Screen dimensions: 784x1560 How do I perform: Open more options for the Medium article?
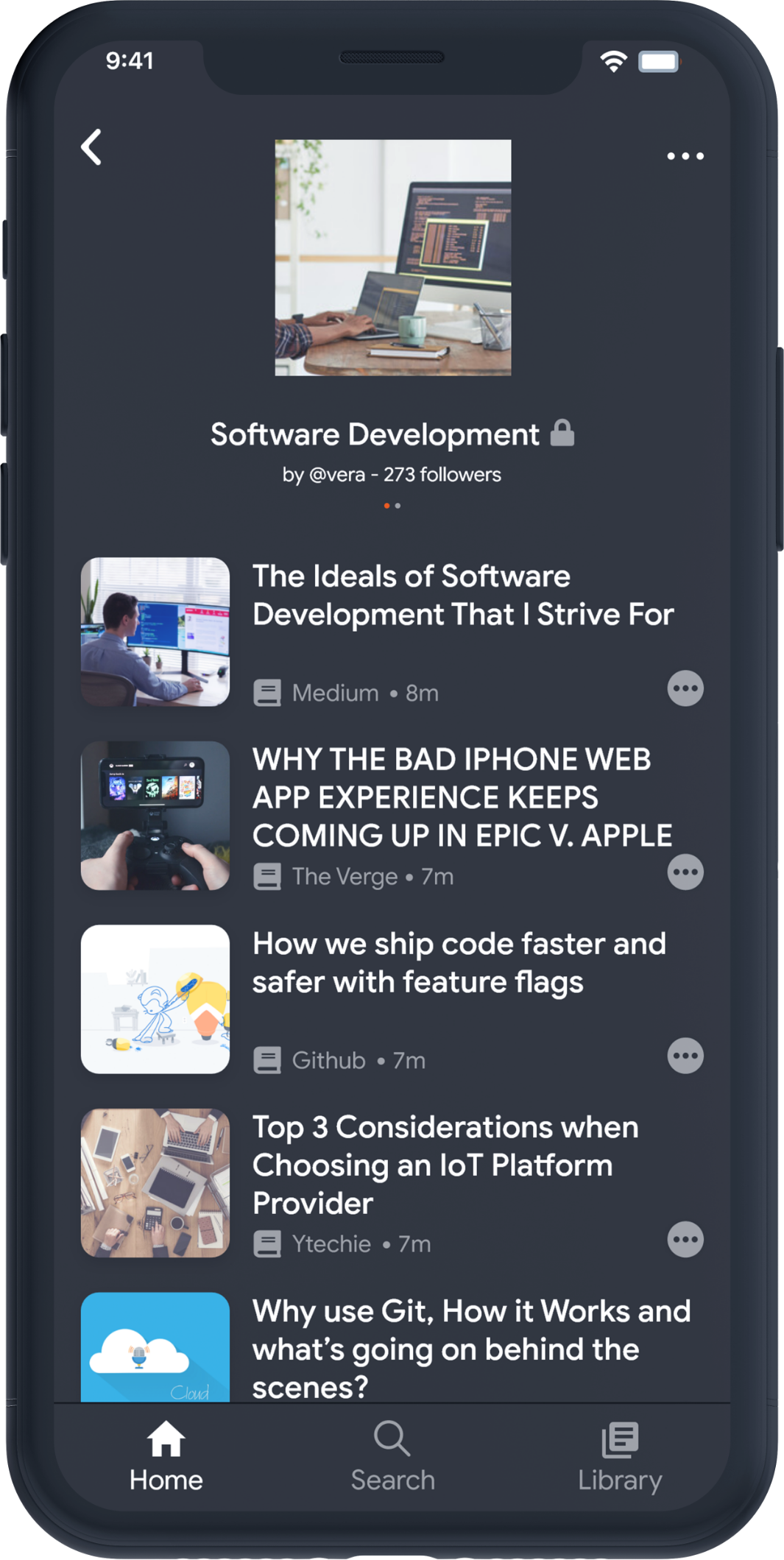click(x=685, y=689)
